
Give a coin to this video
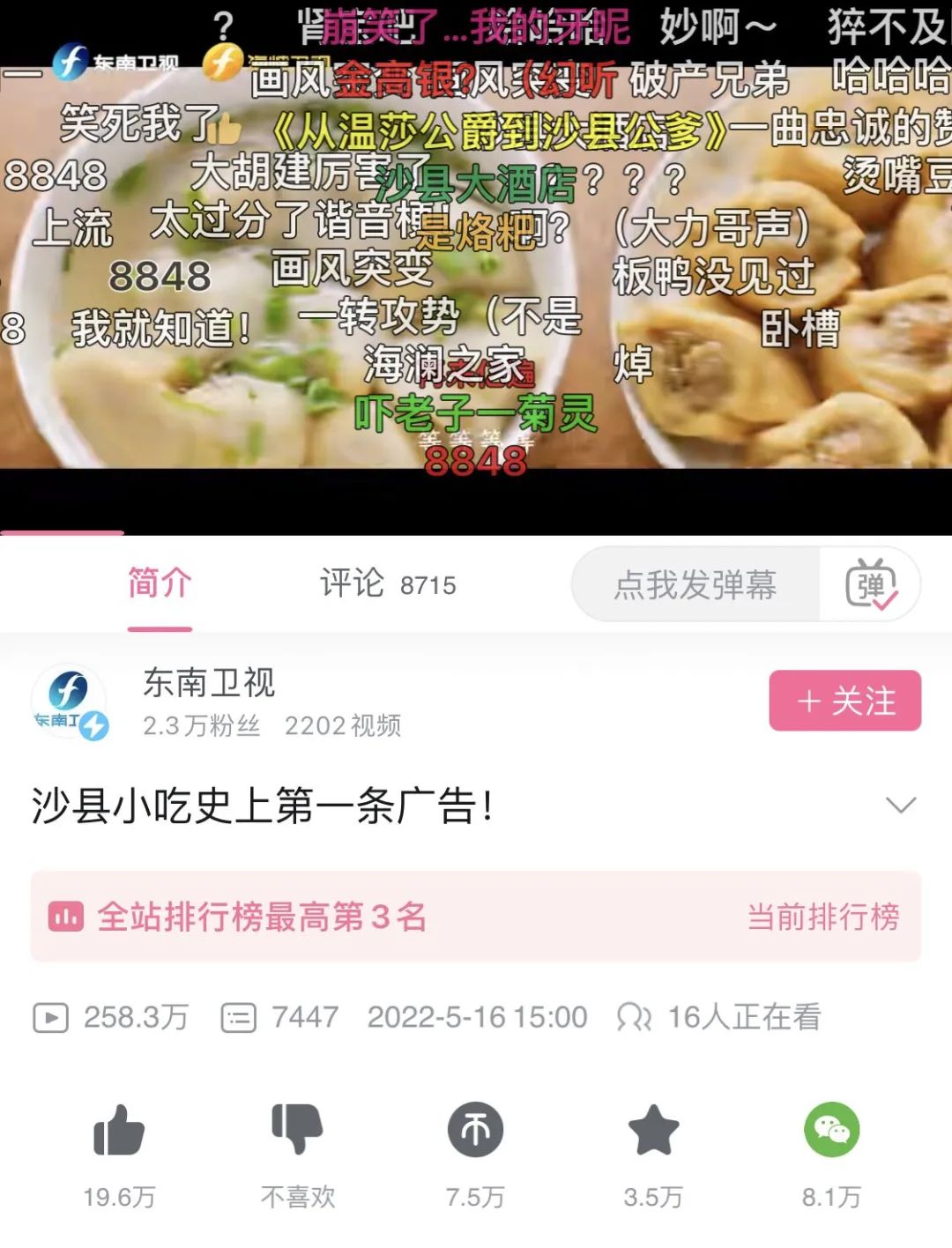point(475,1130)
